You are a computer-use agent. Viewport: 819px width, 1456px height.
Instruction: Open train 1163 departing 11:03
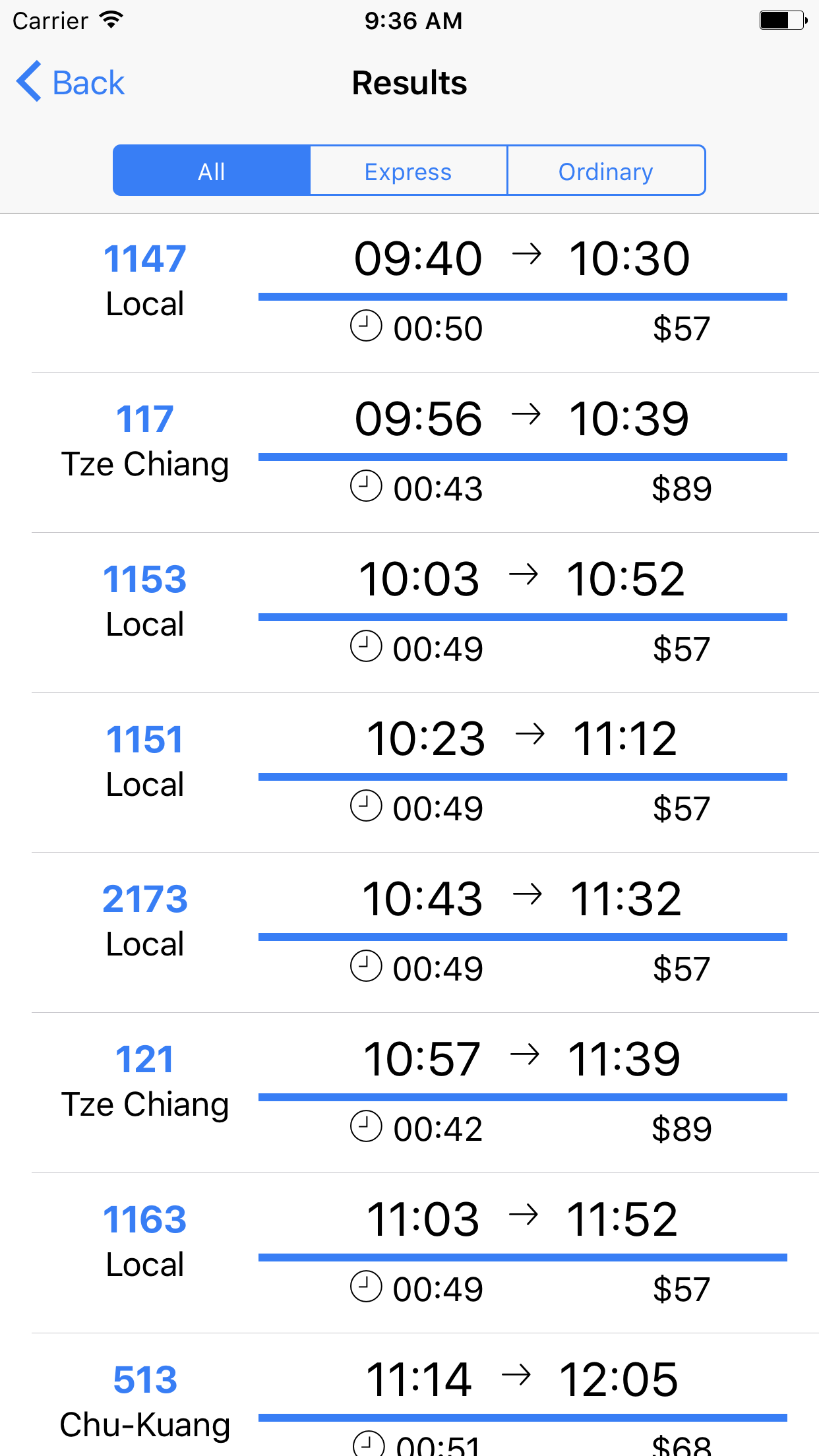[409, 1253]
